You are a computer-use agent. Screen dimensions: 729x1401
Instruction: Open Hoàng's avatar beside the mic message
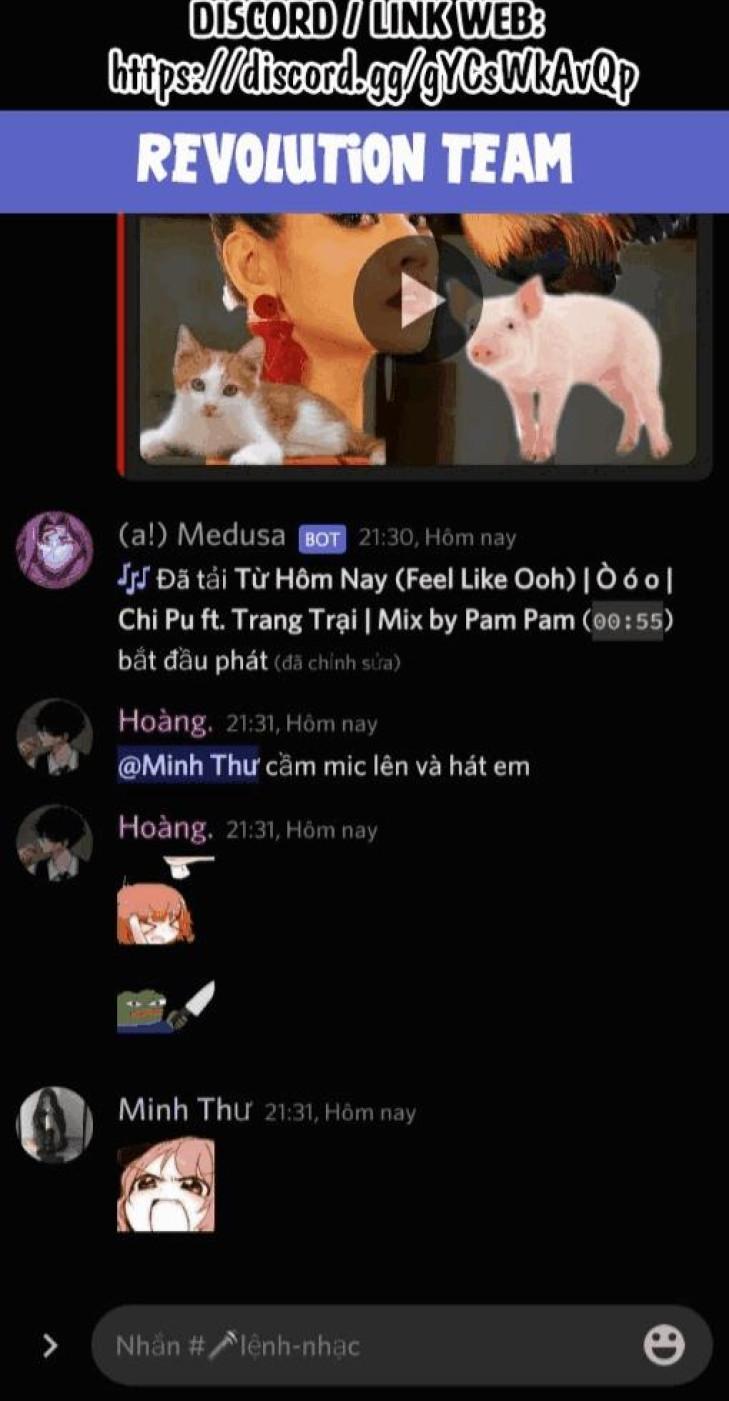pyautogui.click(x=55, y=736)
